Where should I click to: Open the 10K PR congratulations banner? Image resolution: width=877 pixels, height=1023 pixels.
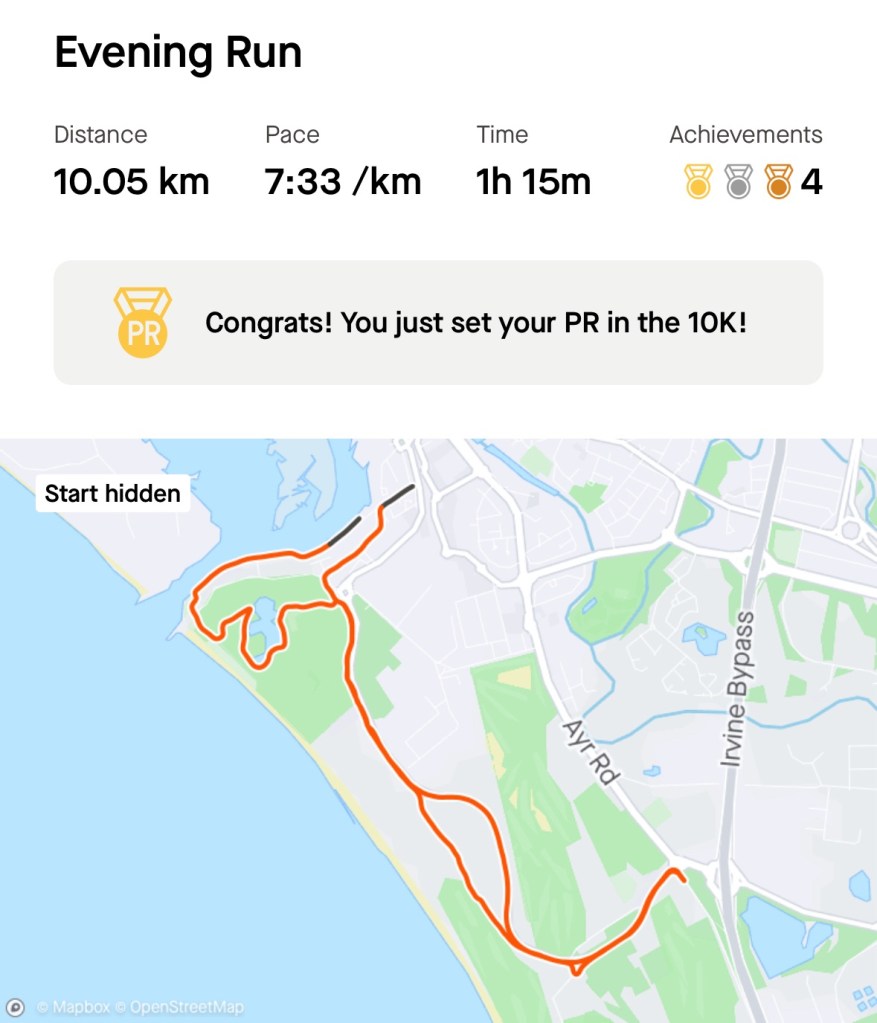pos(438,323)
